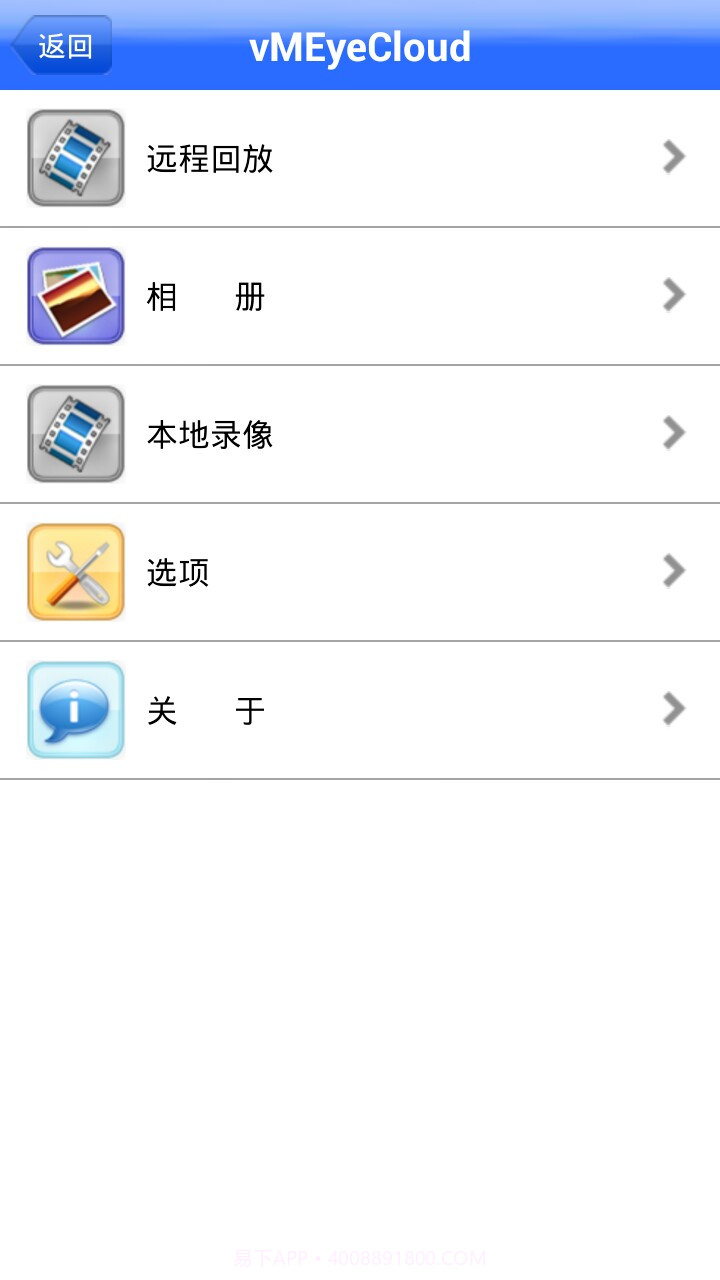The width and height of the screenshot is (720, 1280).
Task: Open the wrench and screwdriver settings icon
Action: tap(74, 571)
